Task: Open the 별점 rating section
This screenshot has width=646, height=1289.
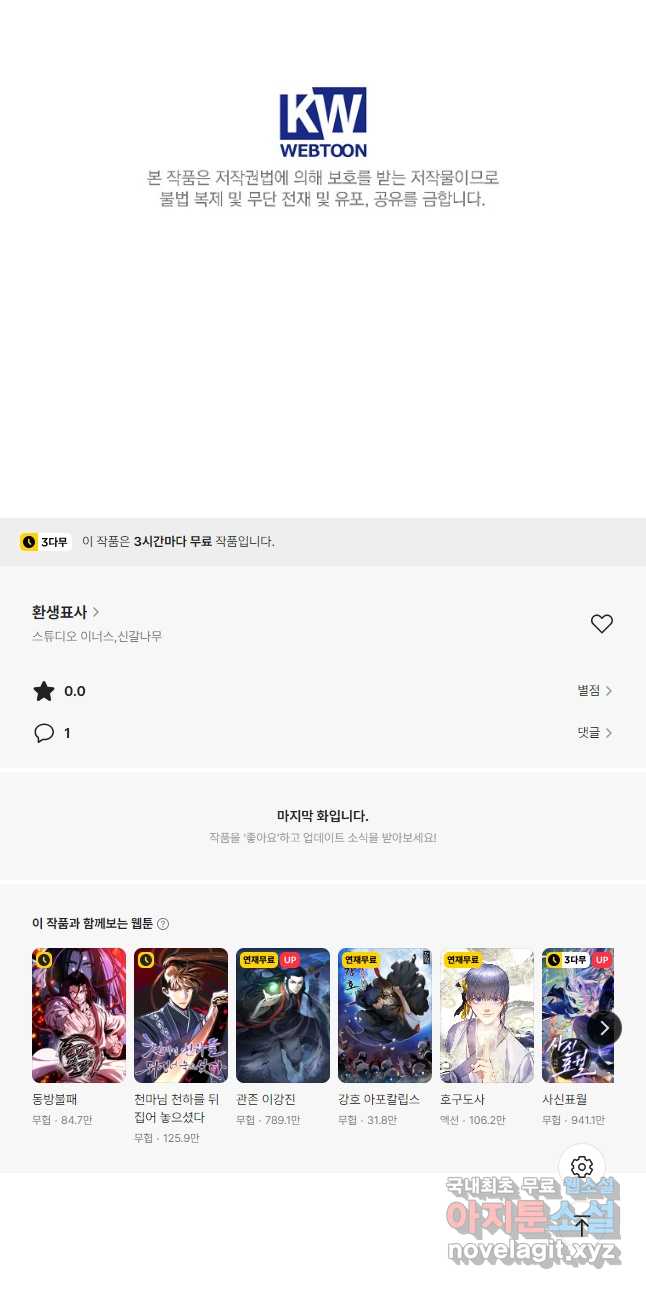Action: tap(594, 691)
